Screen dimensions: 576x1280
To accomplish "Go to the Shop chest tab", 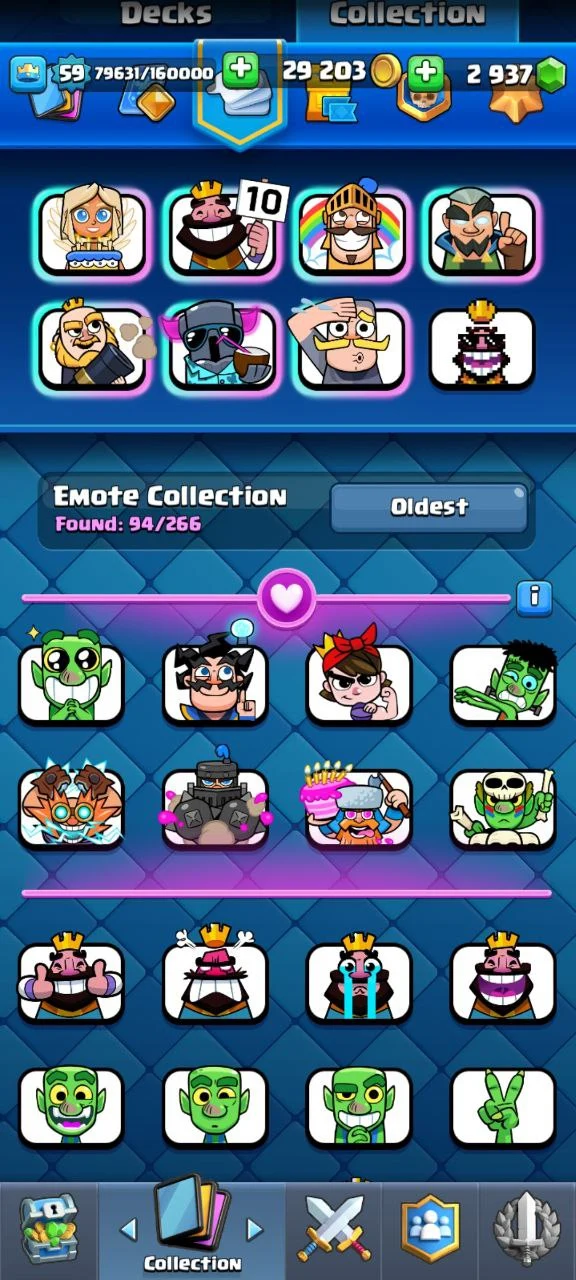I will pos(49,1229).
